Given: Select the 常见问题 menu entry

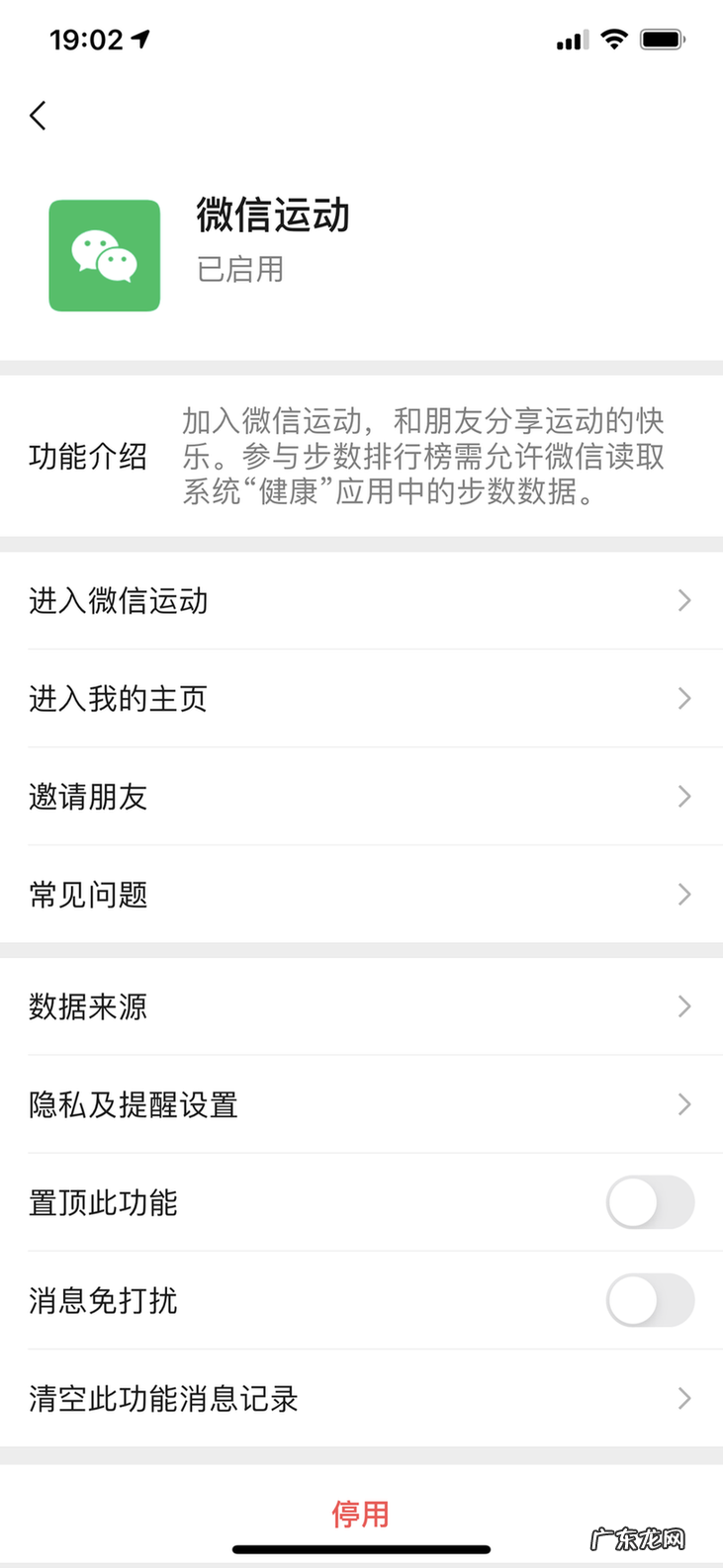Looking at the screenshot, I should pos(89,895).
